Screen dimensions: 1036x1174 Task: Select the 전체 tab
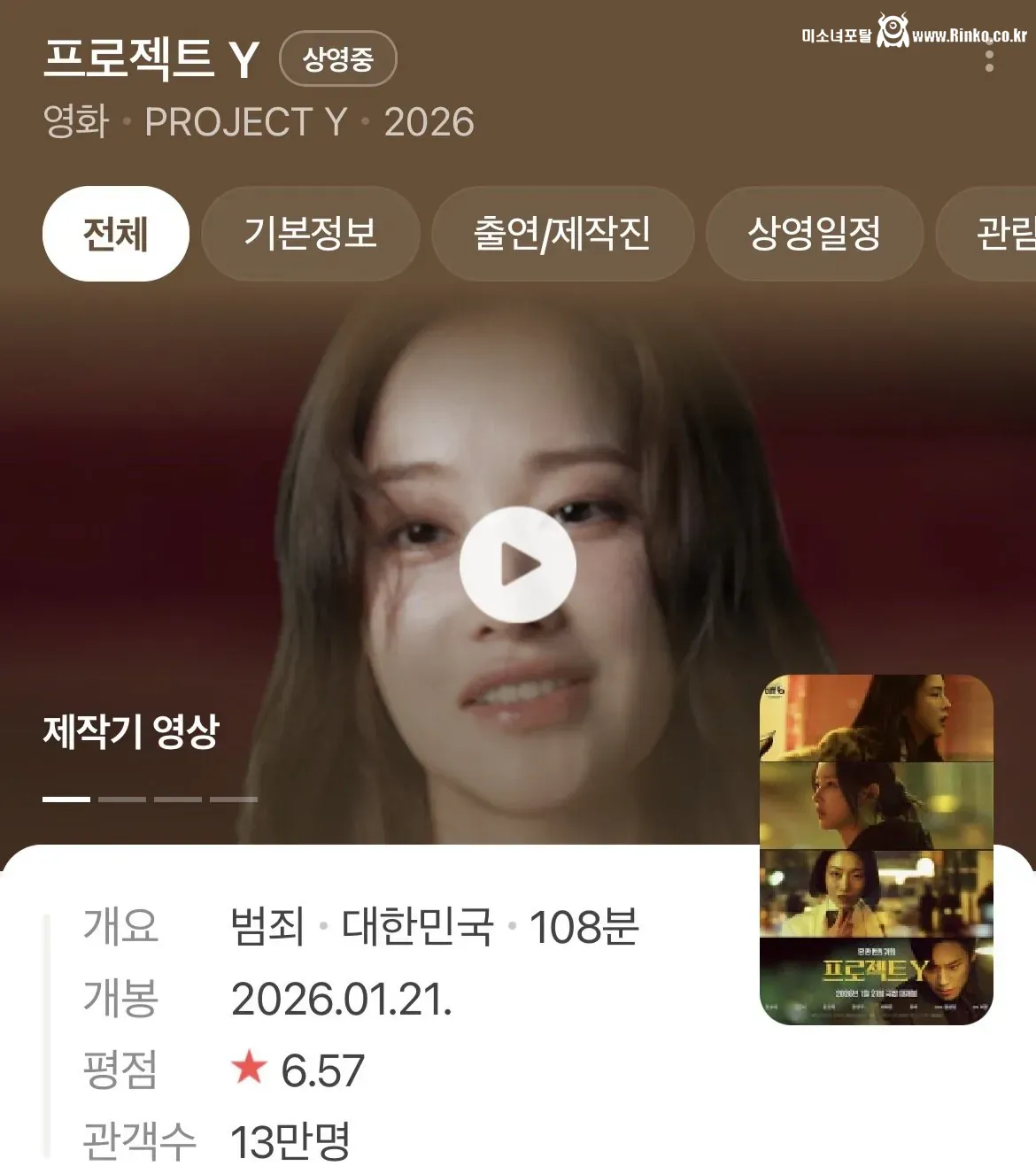coord(114,234)
